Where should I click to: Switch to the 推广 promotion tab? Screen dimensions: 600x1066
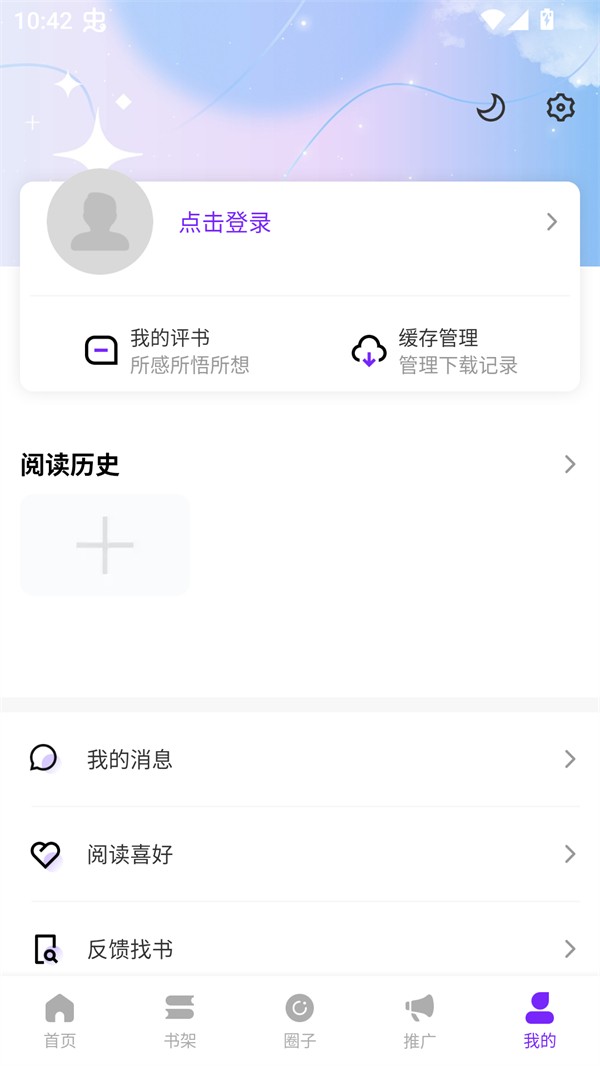pyautogui.click(x=420, y=1020)
